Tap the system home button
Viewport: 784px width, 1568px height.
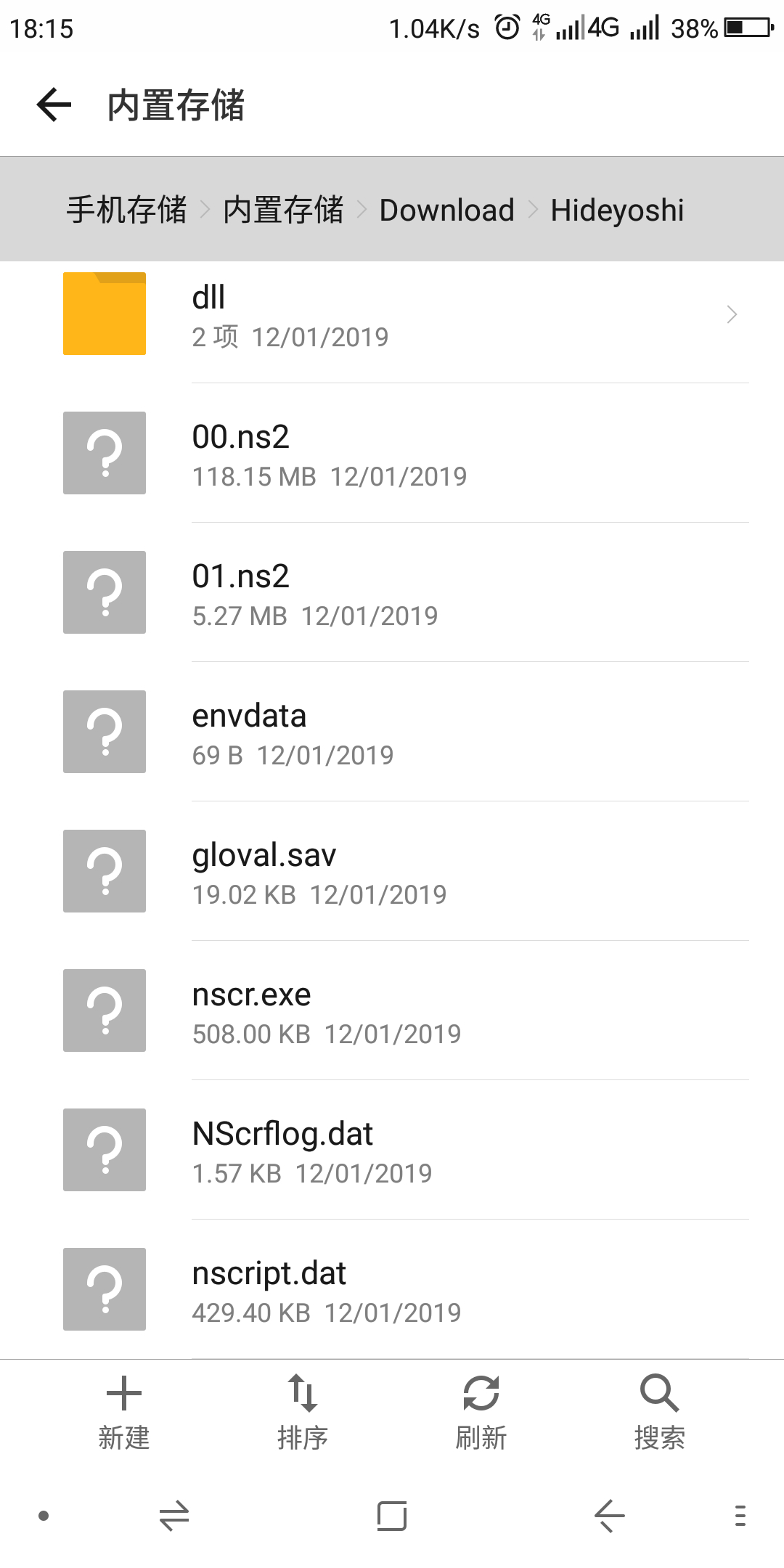[392, 1516]
